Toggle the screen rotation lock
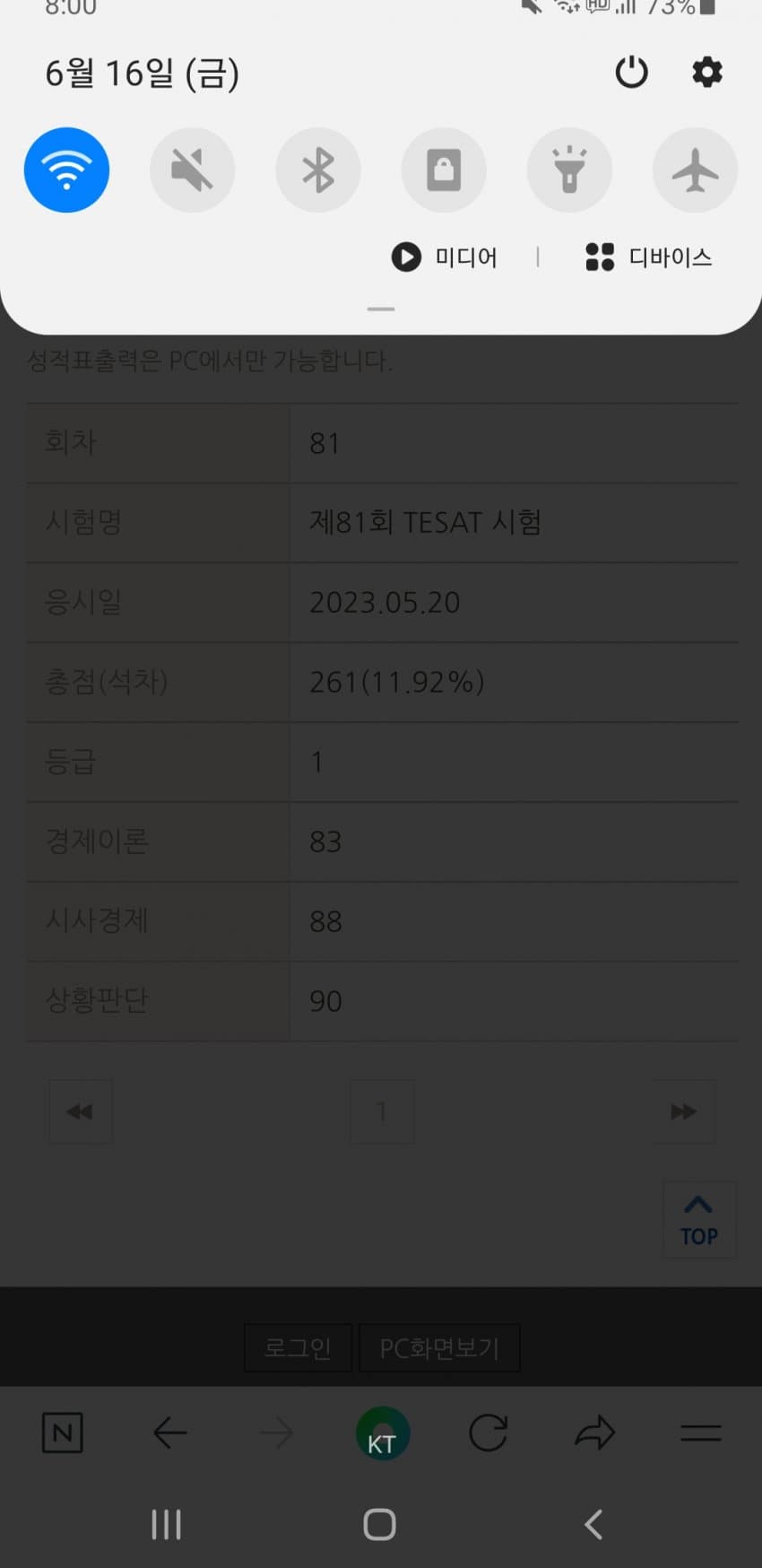The width and height of the screenshot is (762, 1568). click(444, 170)
